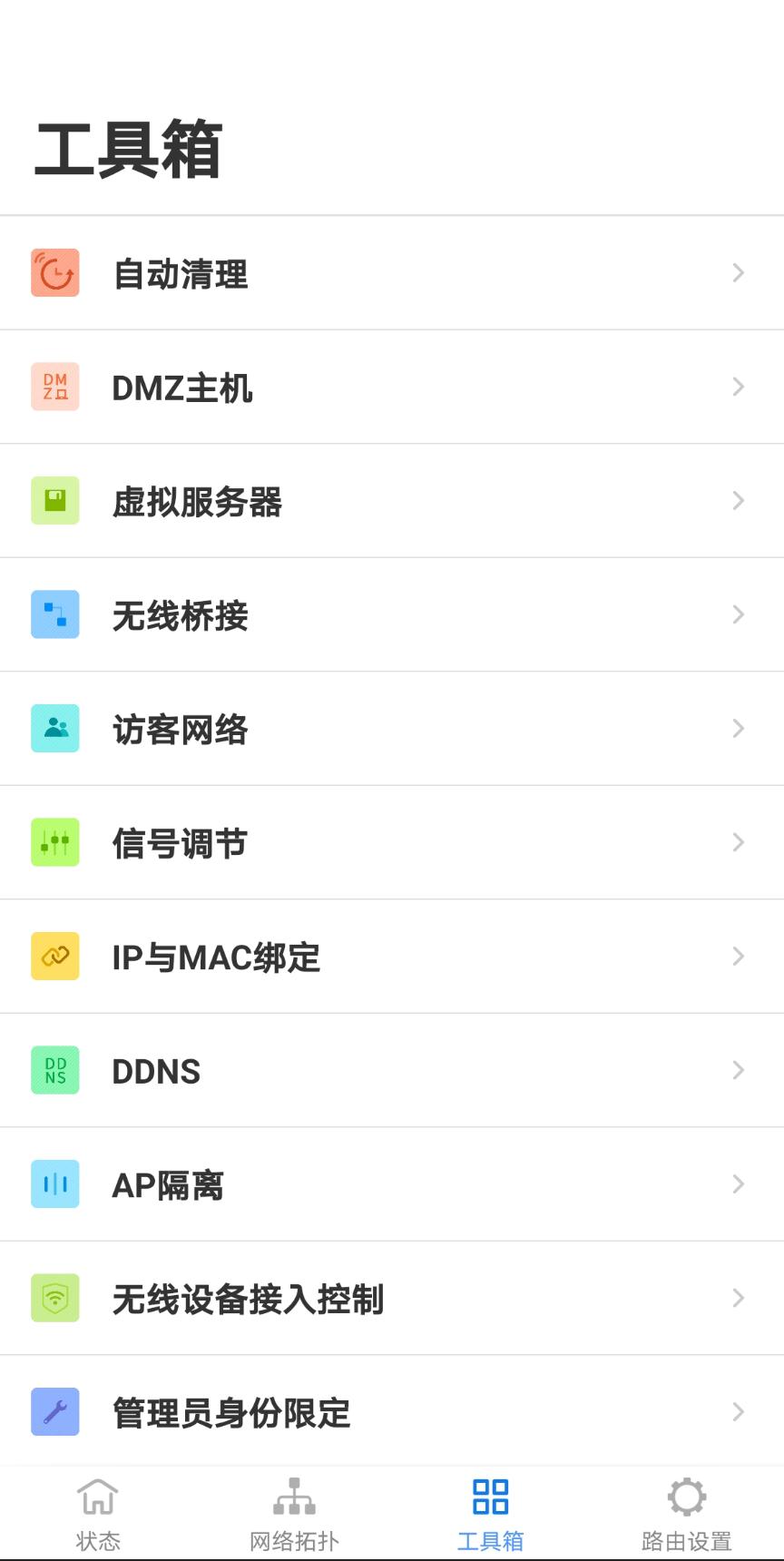Expand the 自动清理 row chevron

pos(738,272)
